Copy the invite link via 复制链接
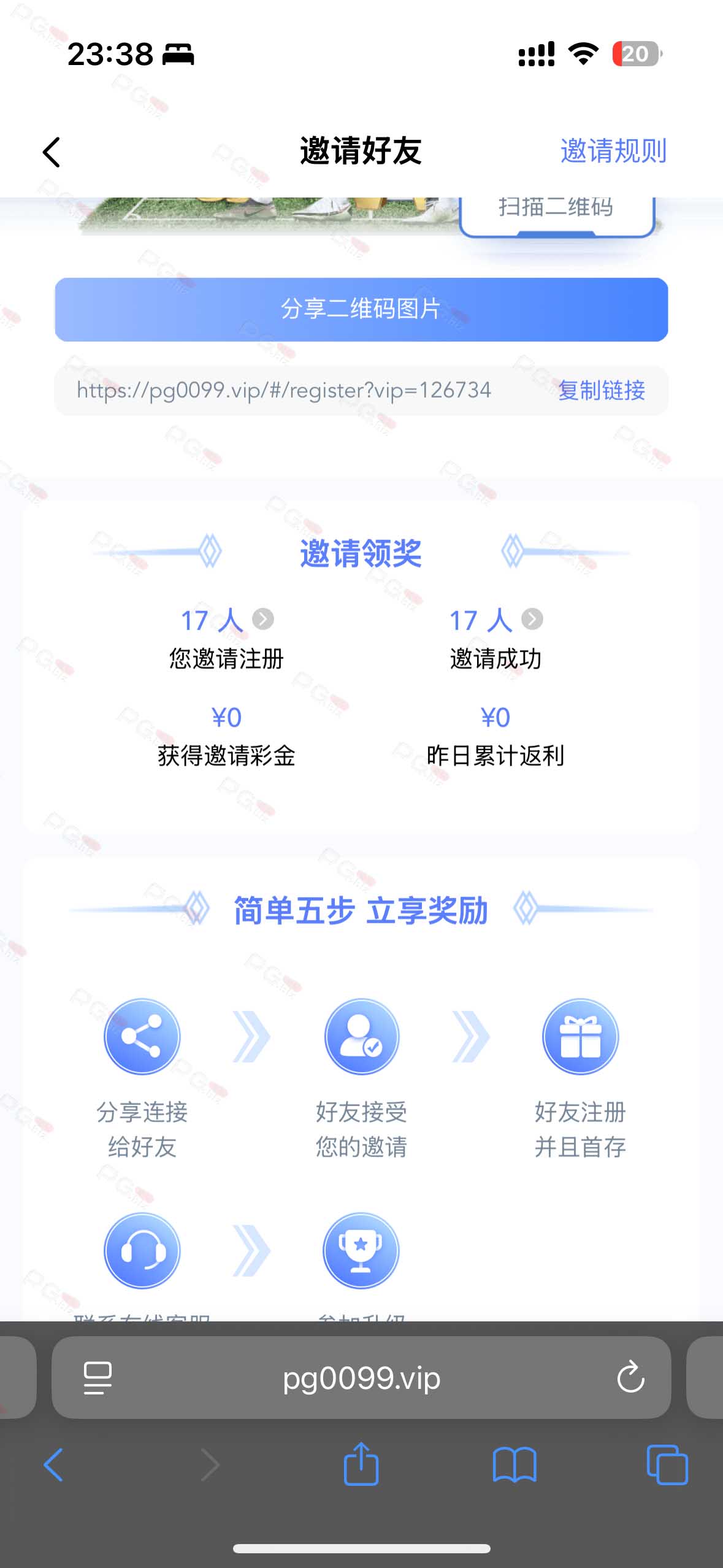The image size is (723, 1568). coord(601,390)
